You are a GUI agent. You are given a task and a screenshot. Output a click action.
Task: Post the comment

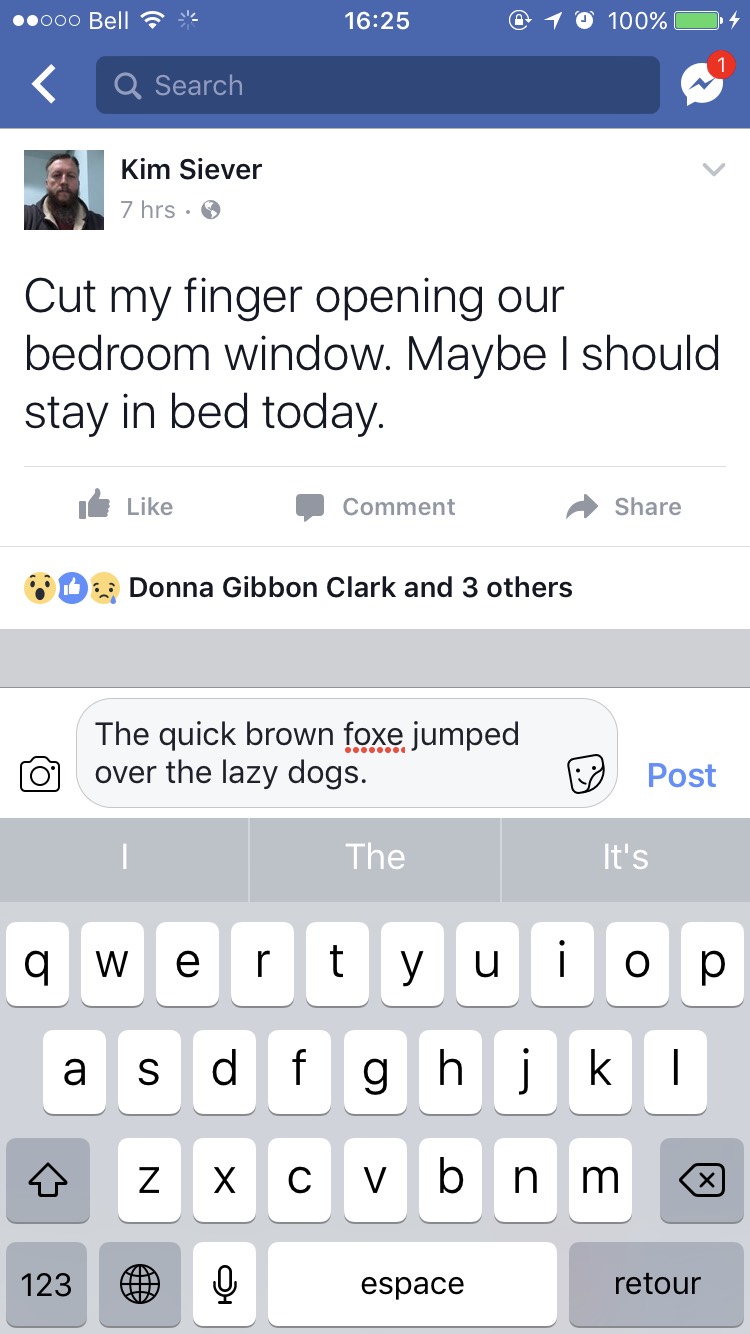click(682, 775)
